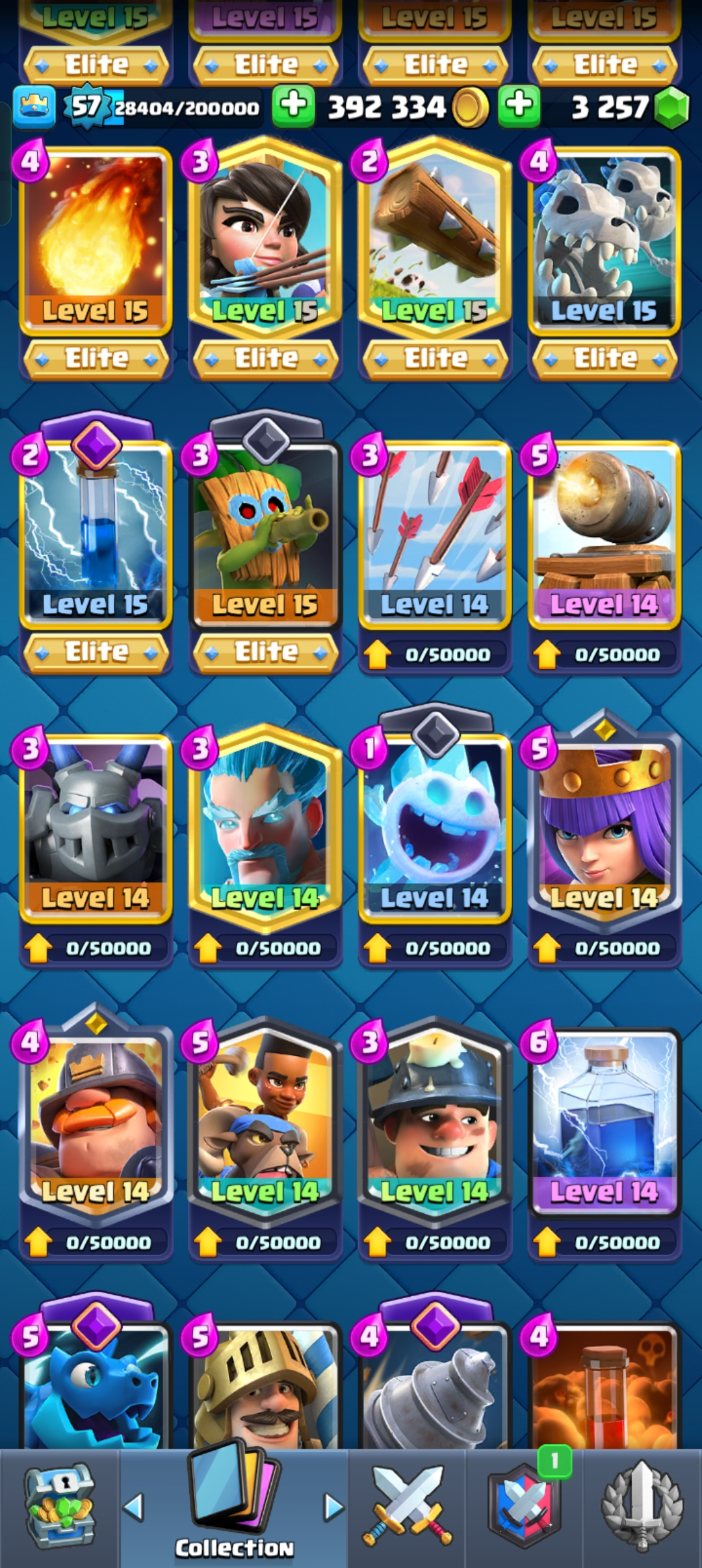702x1568 pixels.
Task: Open the Ice Spirit card
Action: tap(434, 826)
